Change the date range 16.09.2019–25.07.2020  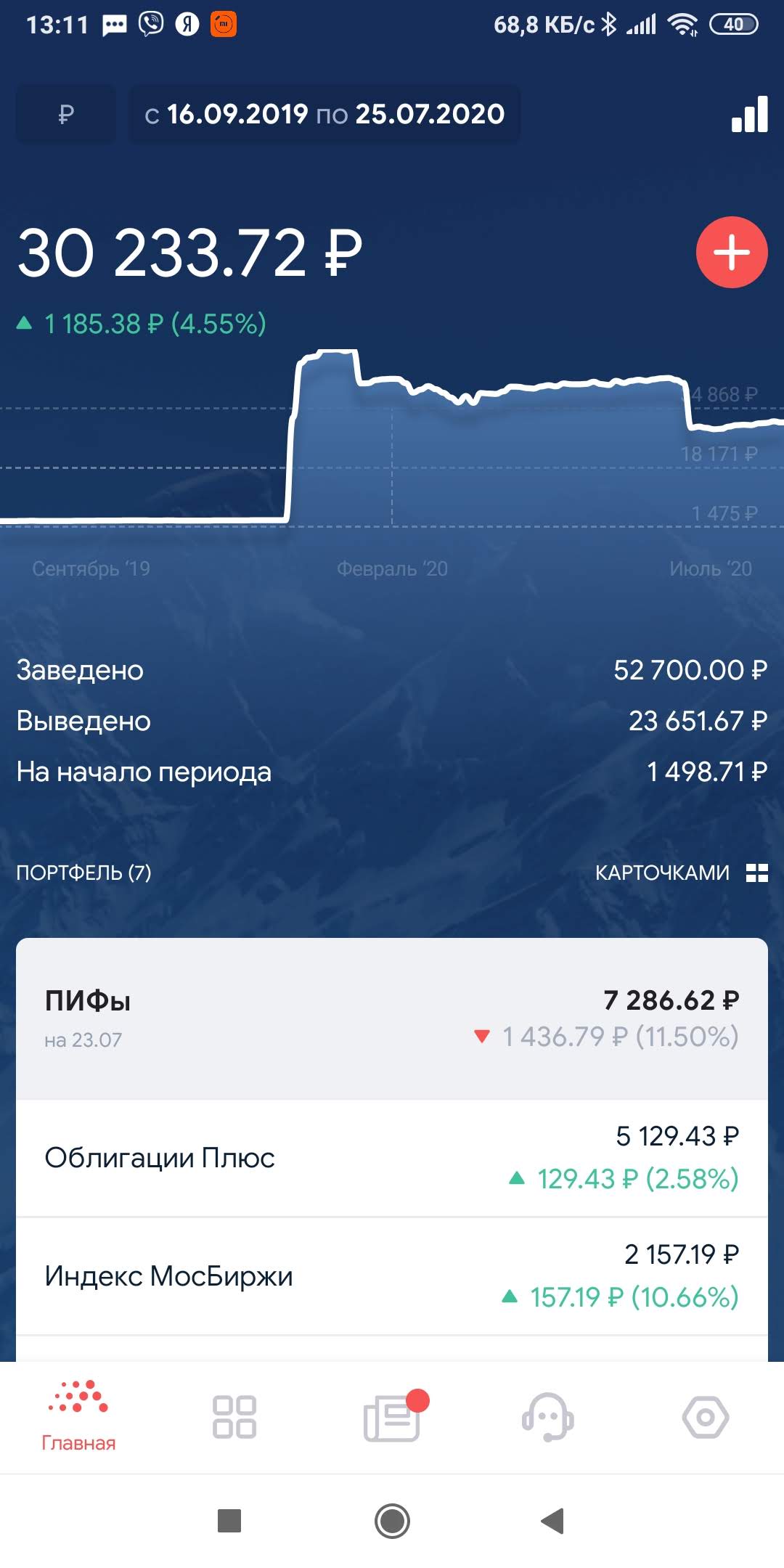click(324, 114)
